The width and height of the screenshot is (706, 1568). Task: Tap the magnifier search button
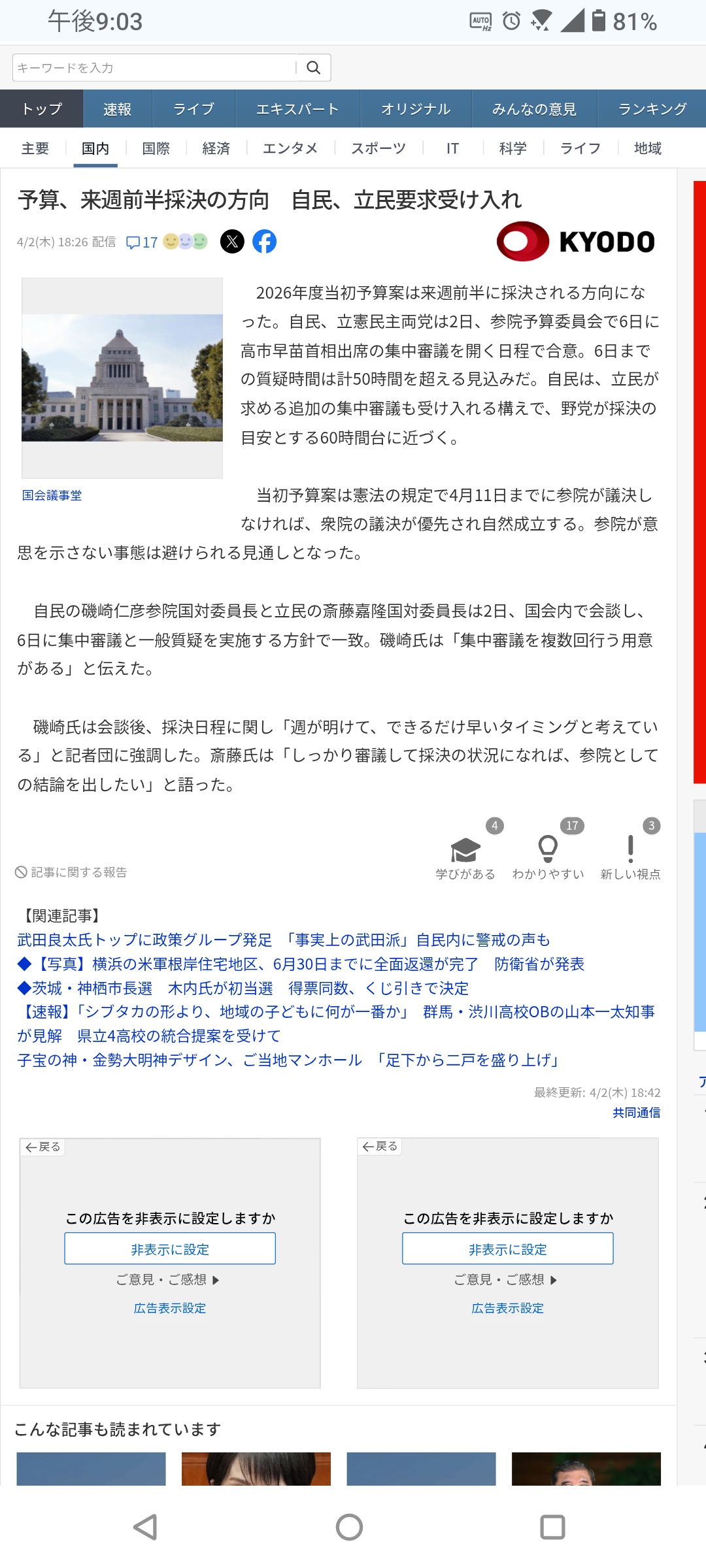314,68
